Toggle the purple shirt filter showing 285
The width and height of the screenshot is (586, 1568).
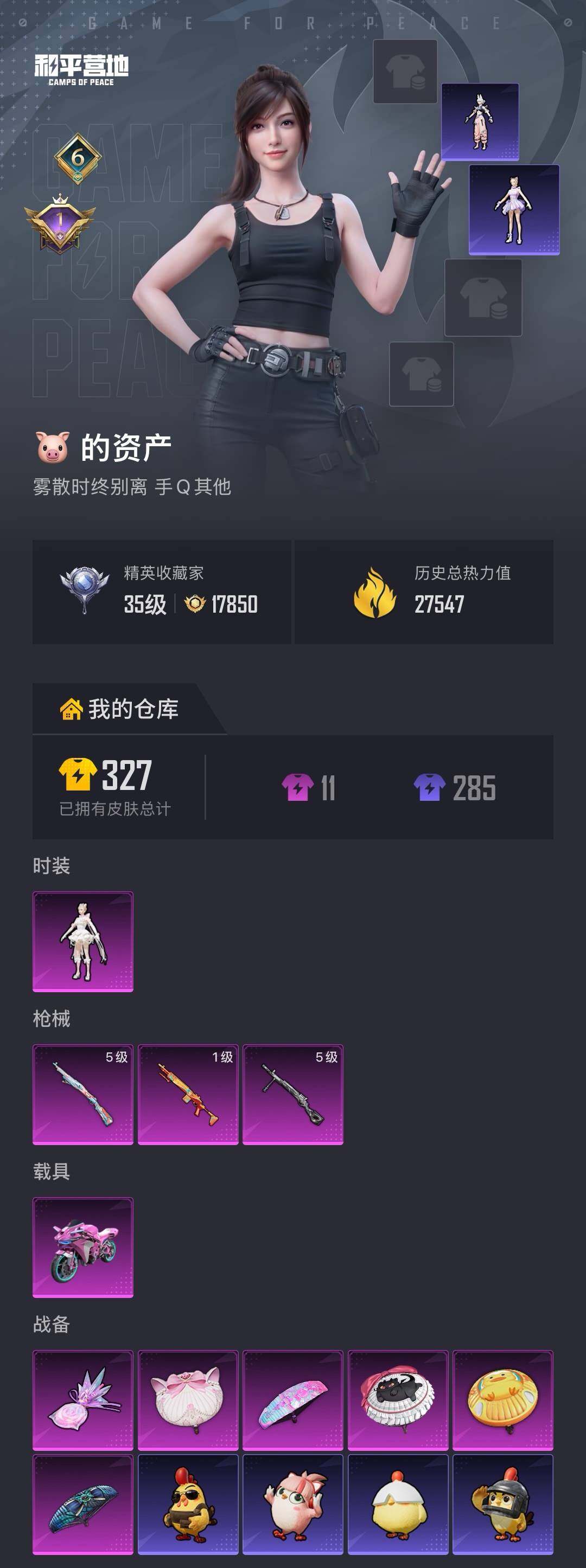431,786
